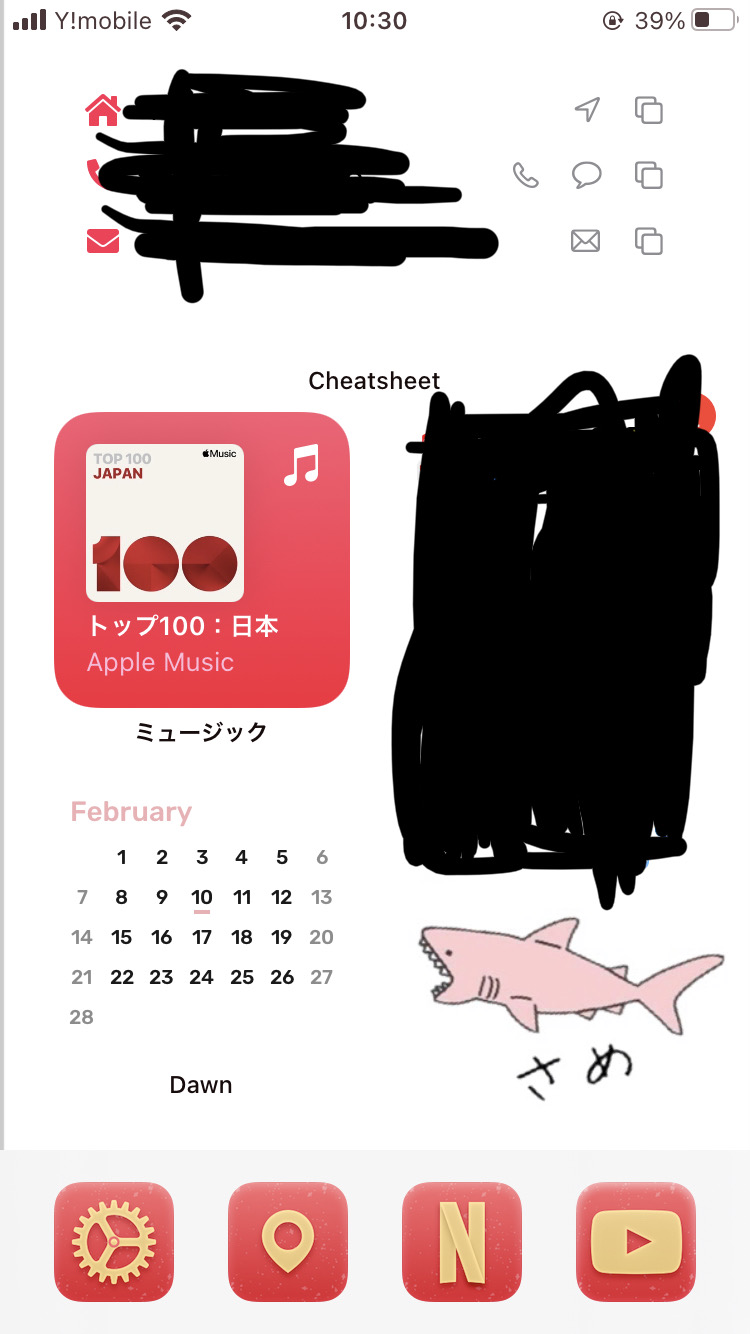Launch Settings from the dock
The image size is (750, 1334).
pyautogui.click(x=114, y=1241)
